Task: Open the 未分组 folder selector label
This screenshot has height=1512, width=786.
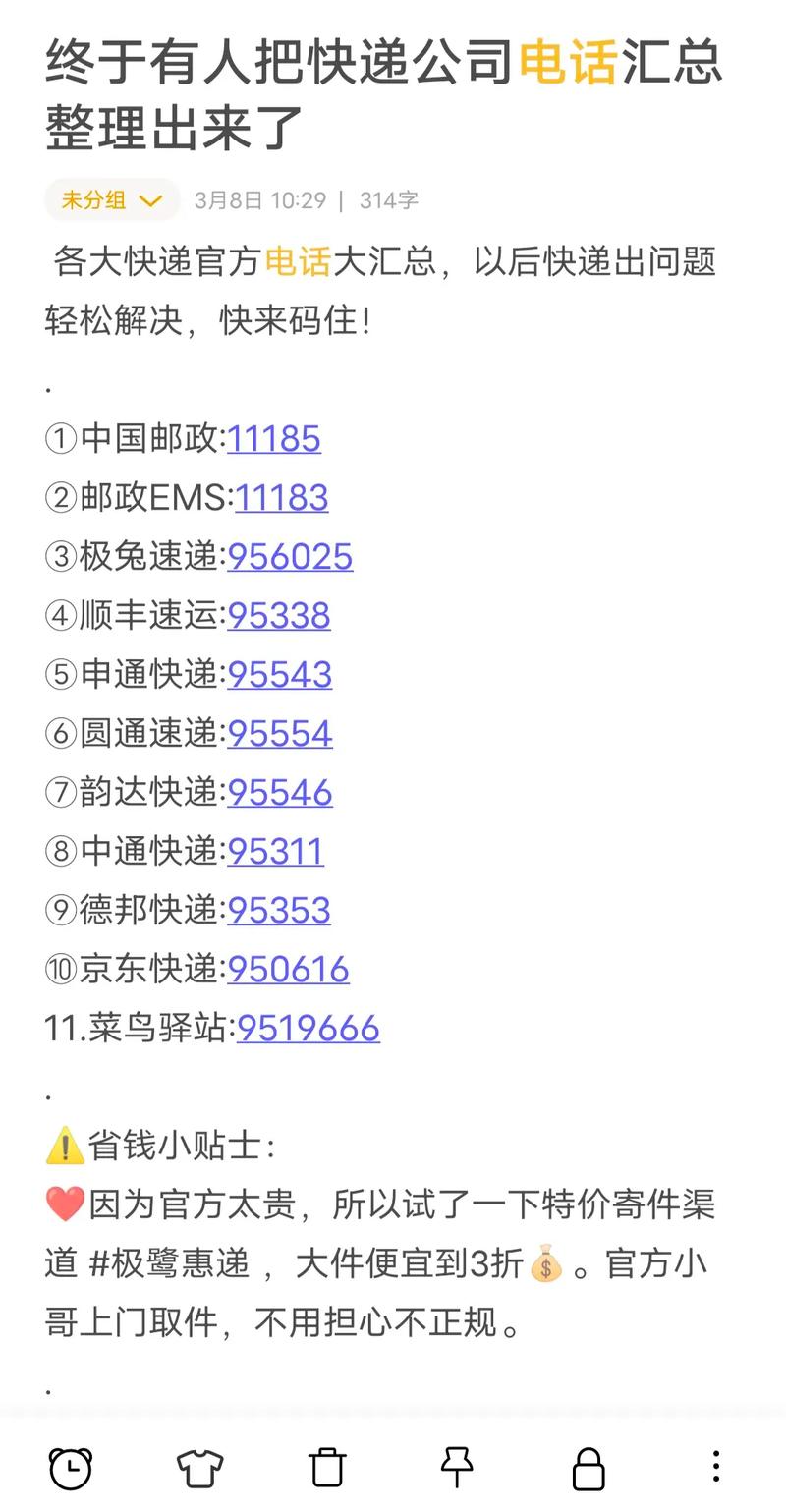Action: (x=93, y=199)
